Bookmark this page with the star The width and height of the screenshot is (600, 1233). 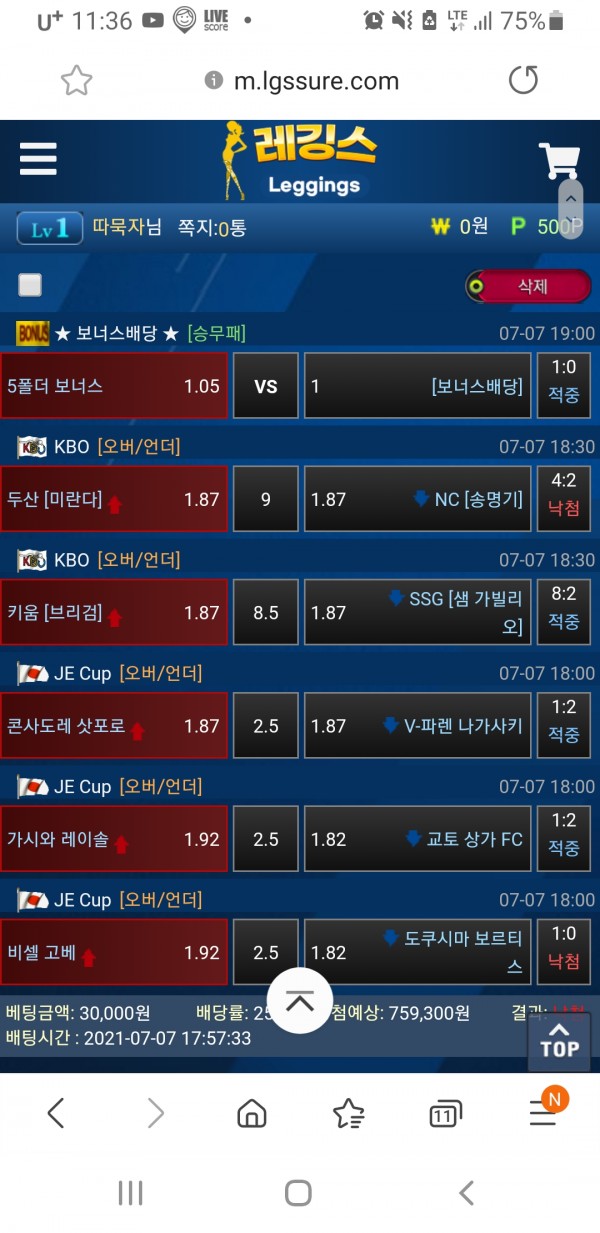(76, 81)
